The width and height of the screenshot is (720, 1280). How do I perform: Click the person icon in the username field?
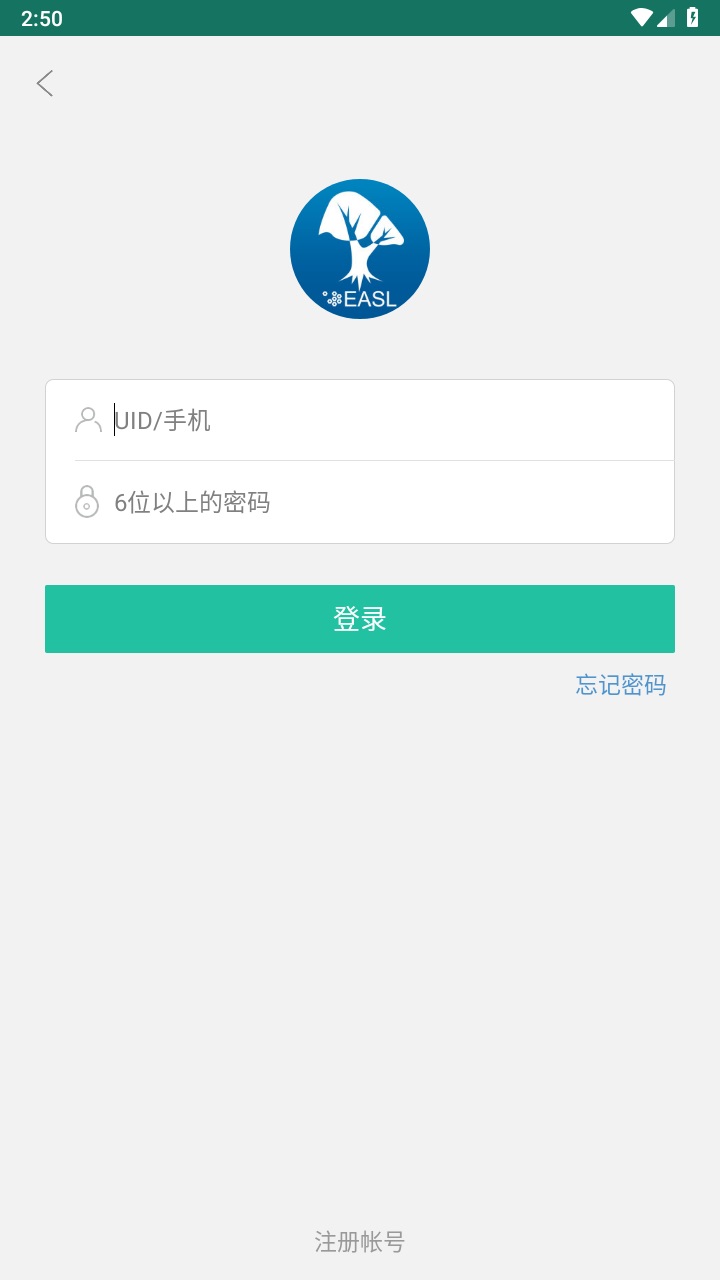(x=88, y=420)
